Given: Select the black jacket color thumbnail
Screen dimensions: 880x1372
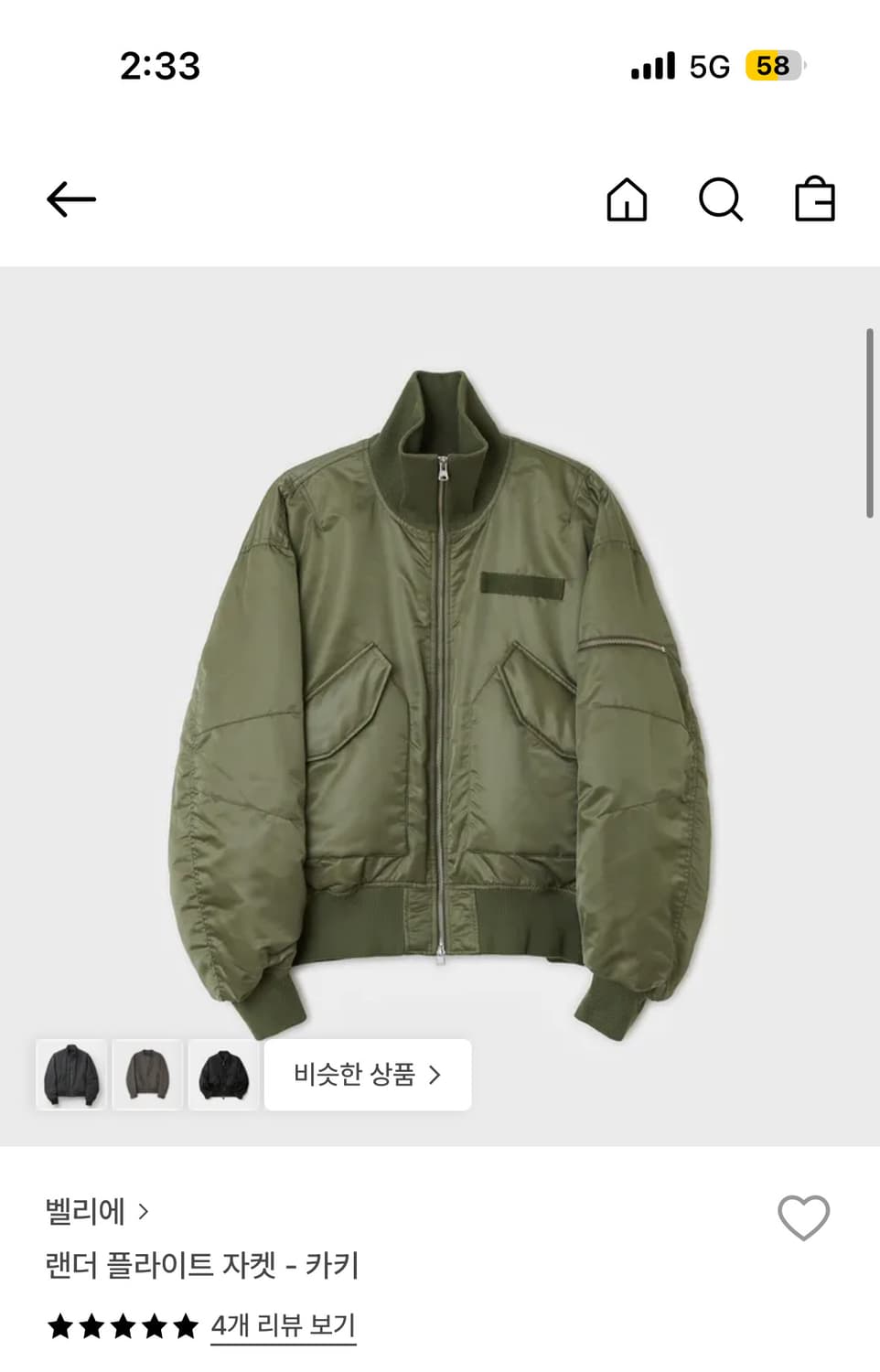Looking at the screenshot, I should 223,1077.
